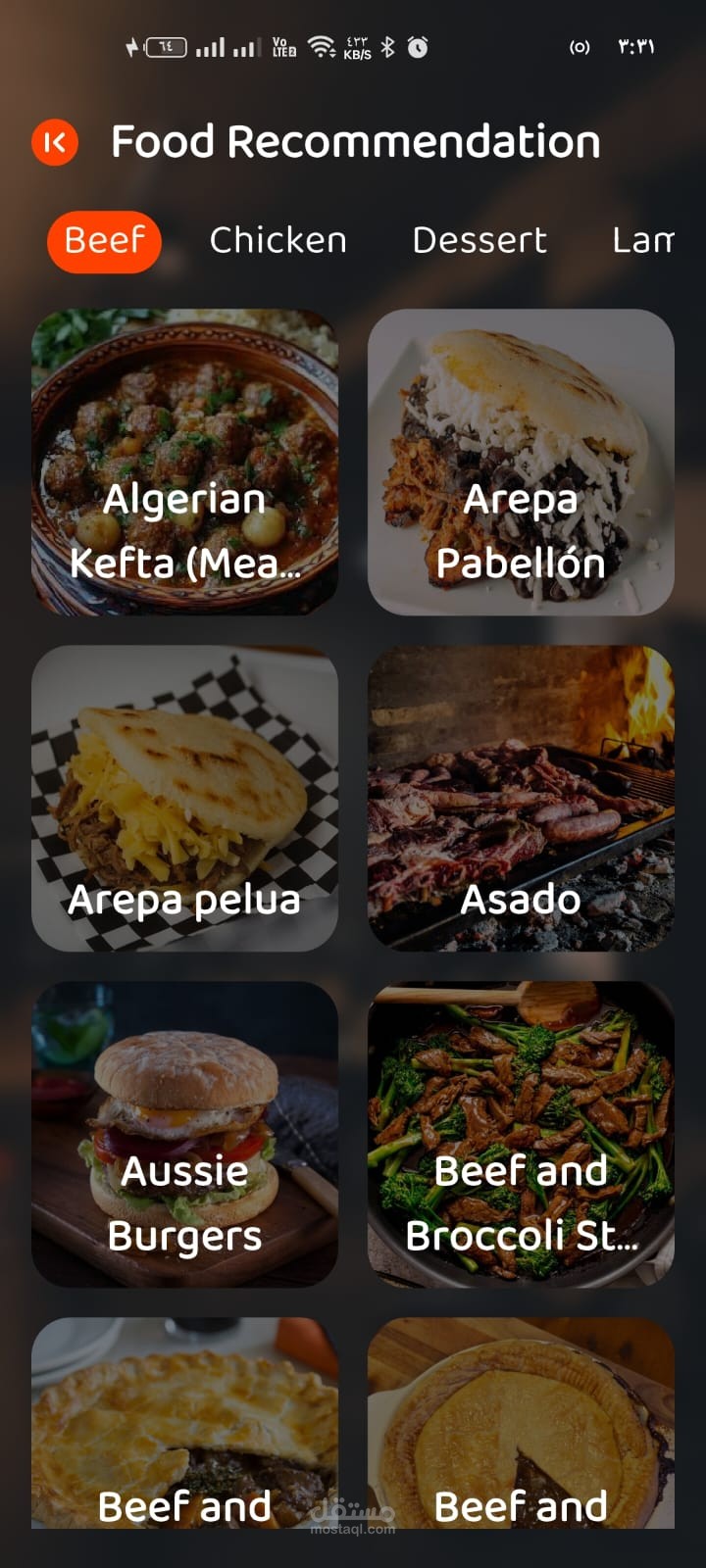706x1568 pixels.
Task: Open the Beef and Broccoli recipe card
Action: click(x=521, y=1134)
